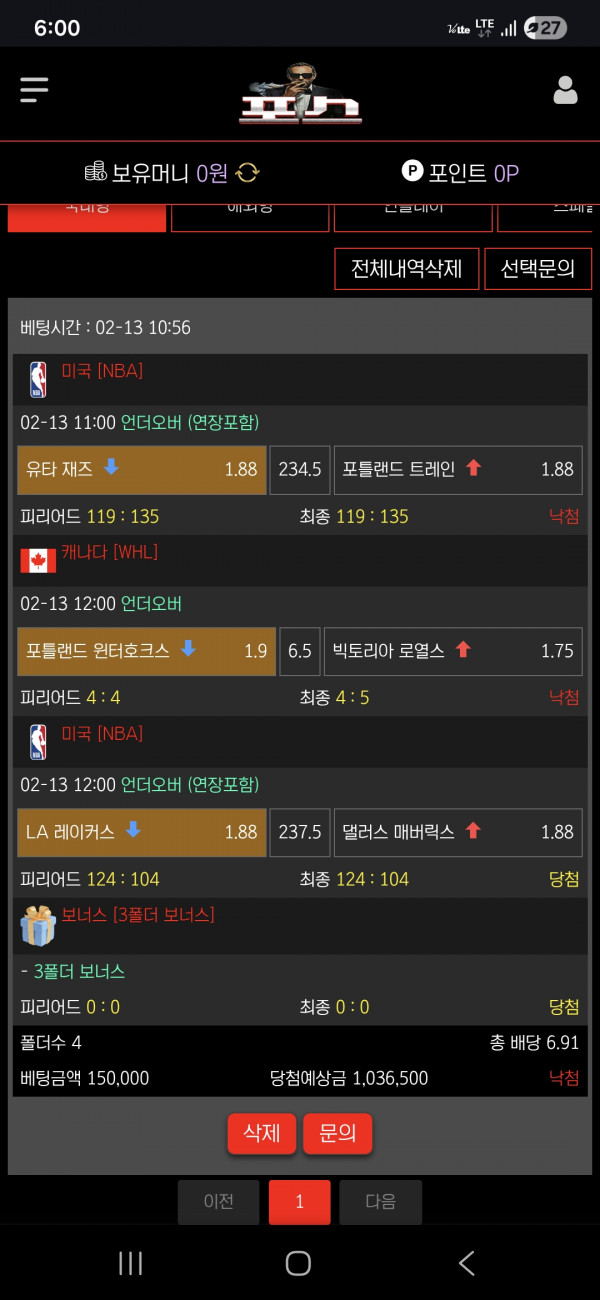Open the user profile icon

click(x=565, y=90)
